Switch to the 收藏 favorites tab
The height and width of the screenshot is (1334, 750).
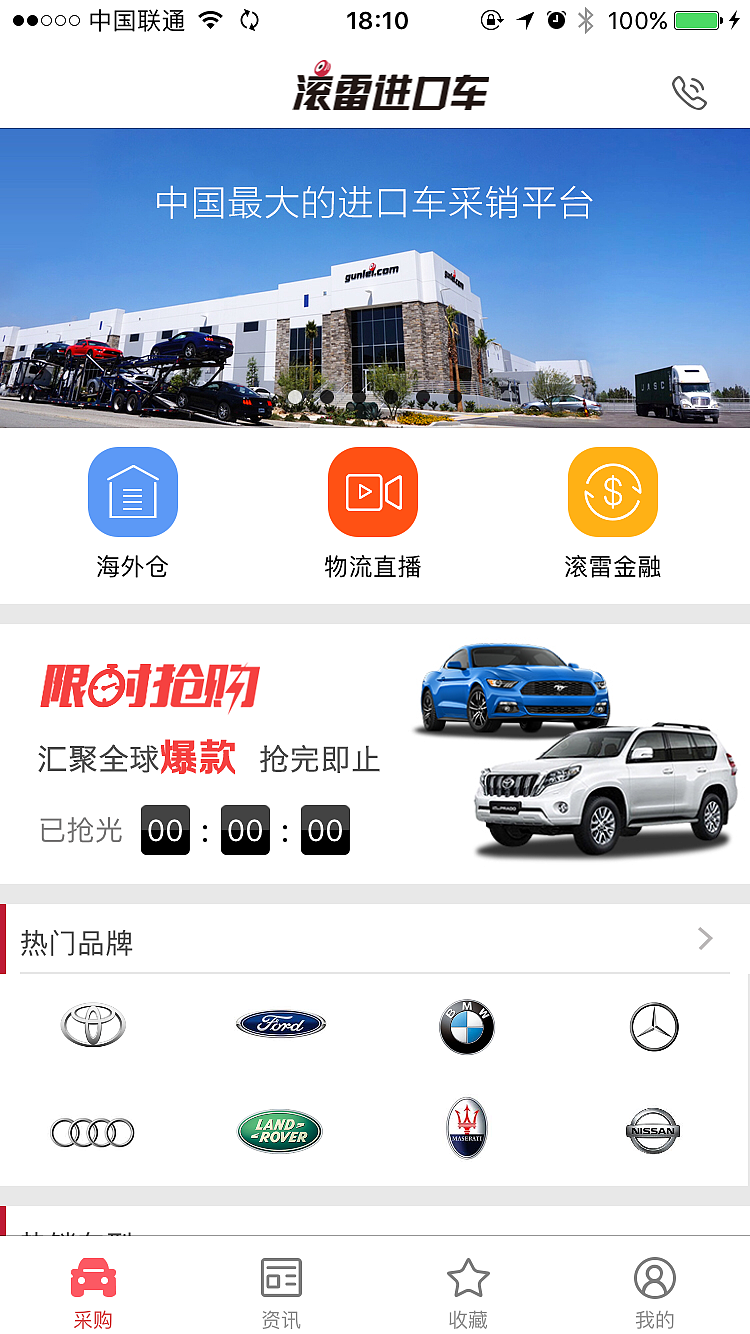coord(468,1290)
